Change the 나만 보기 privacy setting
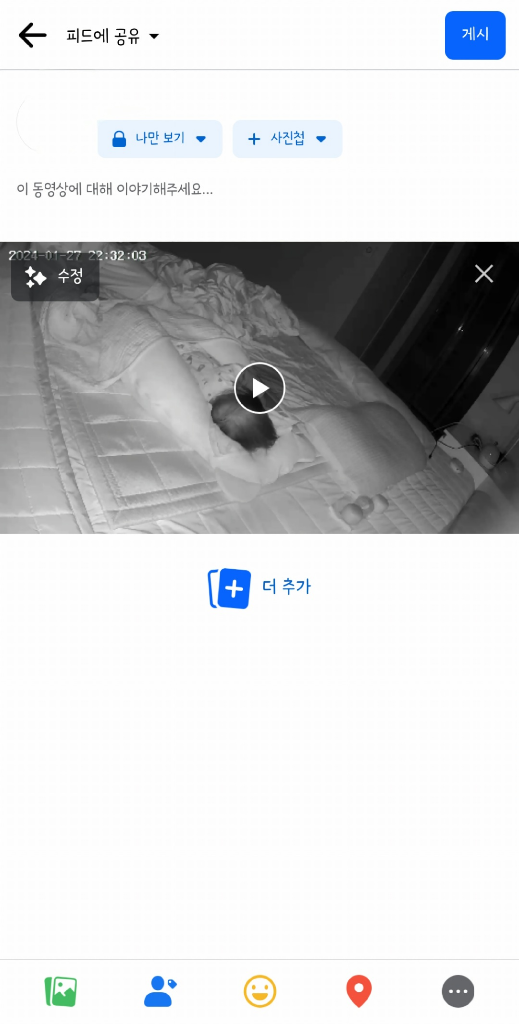 [160, 138]
